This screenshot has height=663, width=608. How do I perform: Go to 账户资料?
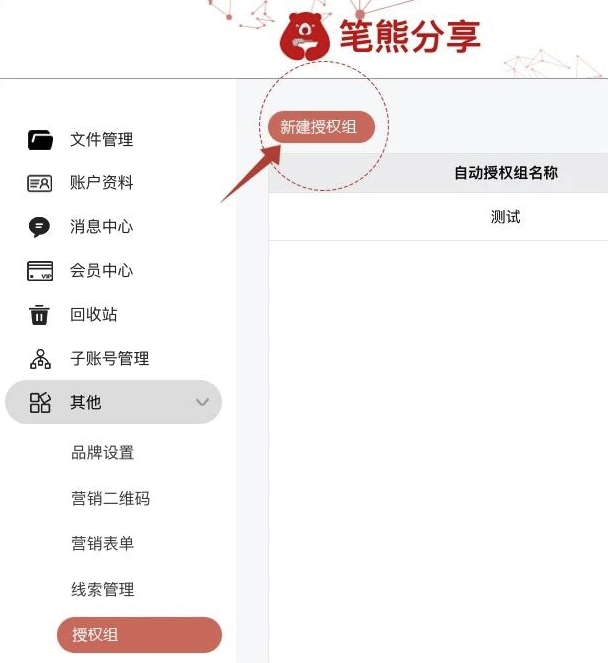pyautogui.click(x=100, y=183)
